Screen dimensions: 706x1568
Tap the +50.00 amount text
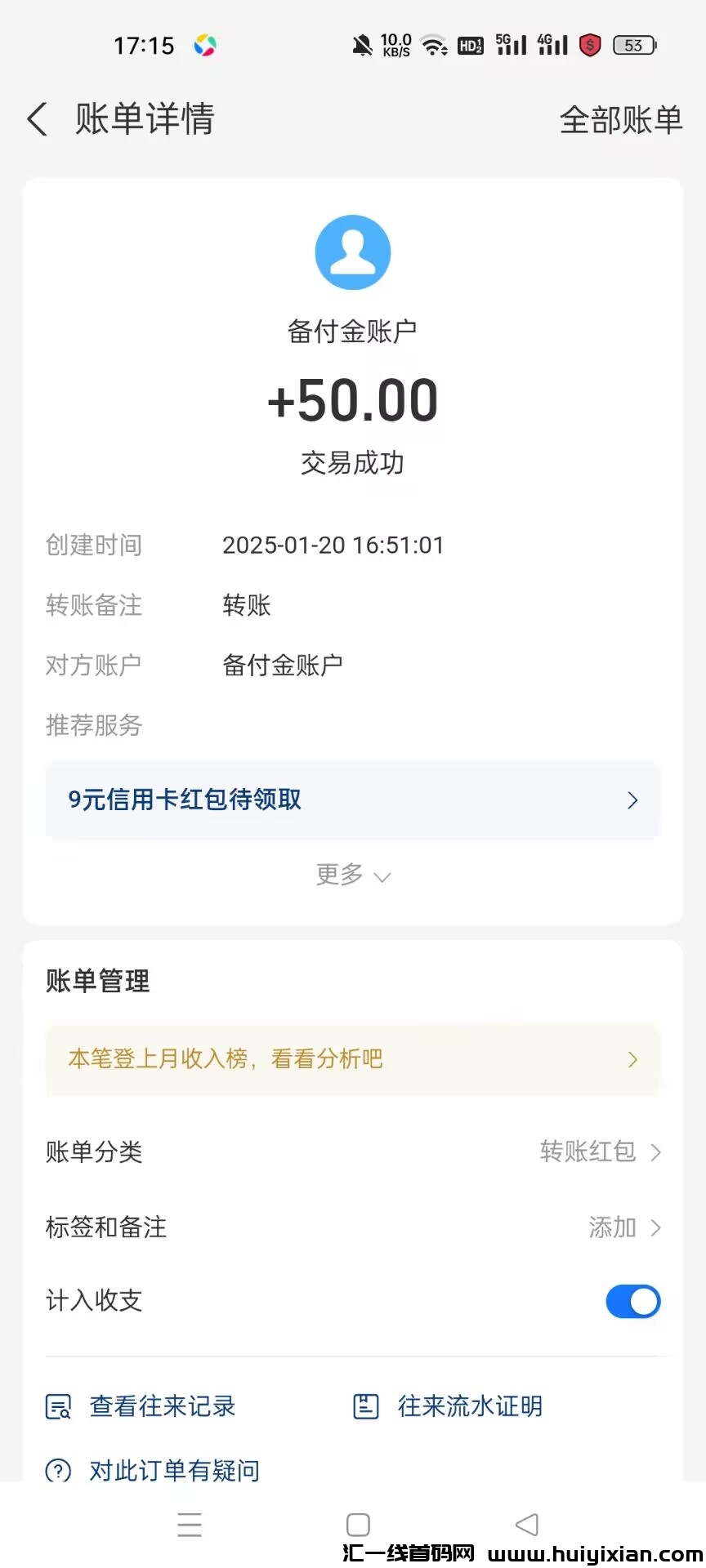[353, 399]
